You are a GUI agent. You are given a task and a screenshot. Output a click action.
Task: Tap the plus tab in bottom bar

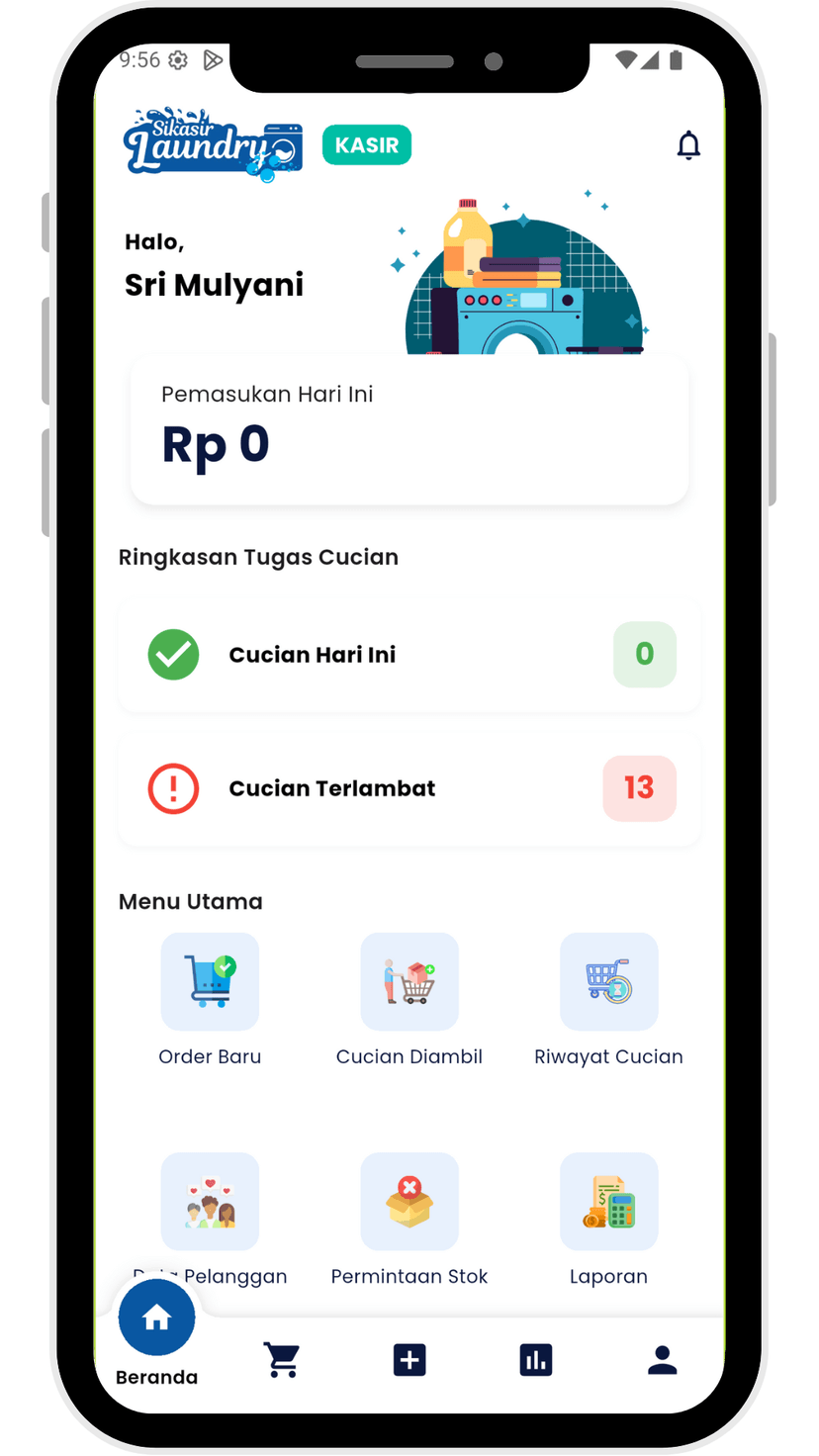point(409,1360)
